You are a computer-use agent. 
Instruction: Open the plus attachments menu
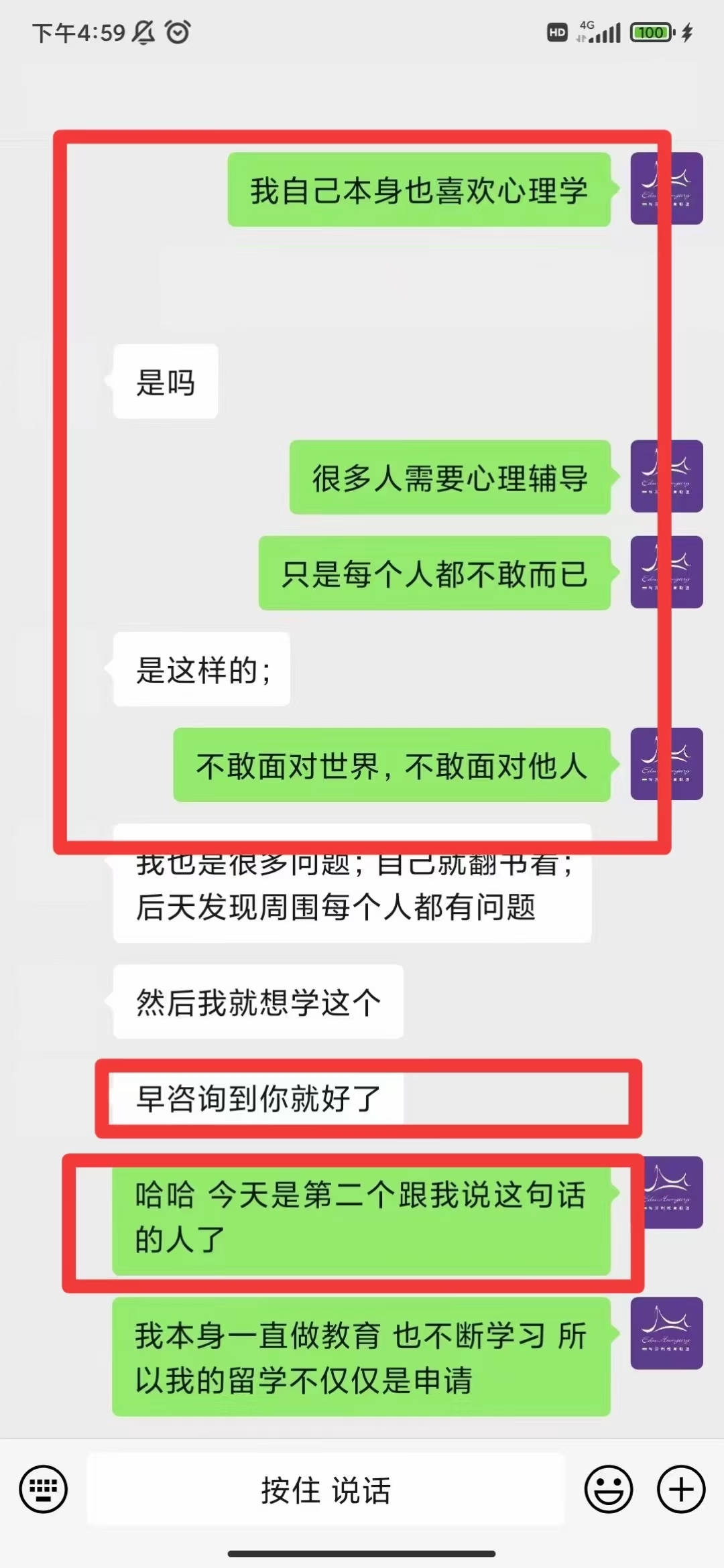click(x=681, y=1490)
